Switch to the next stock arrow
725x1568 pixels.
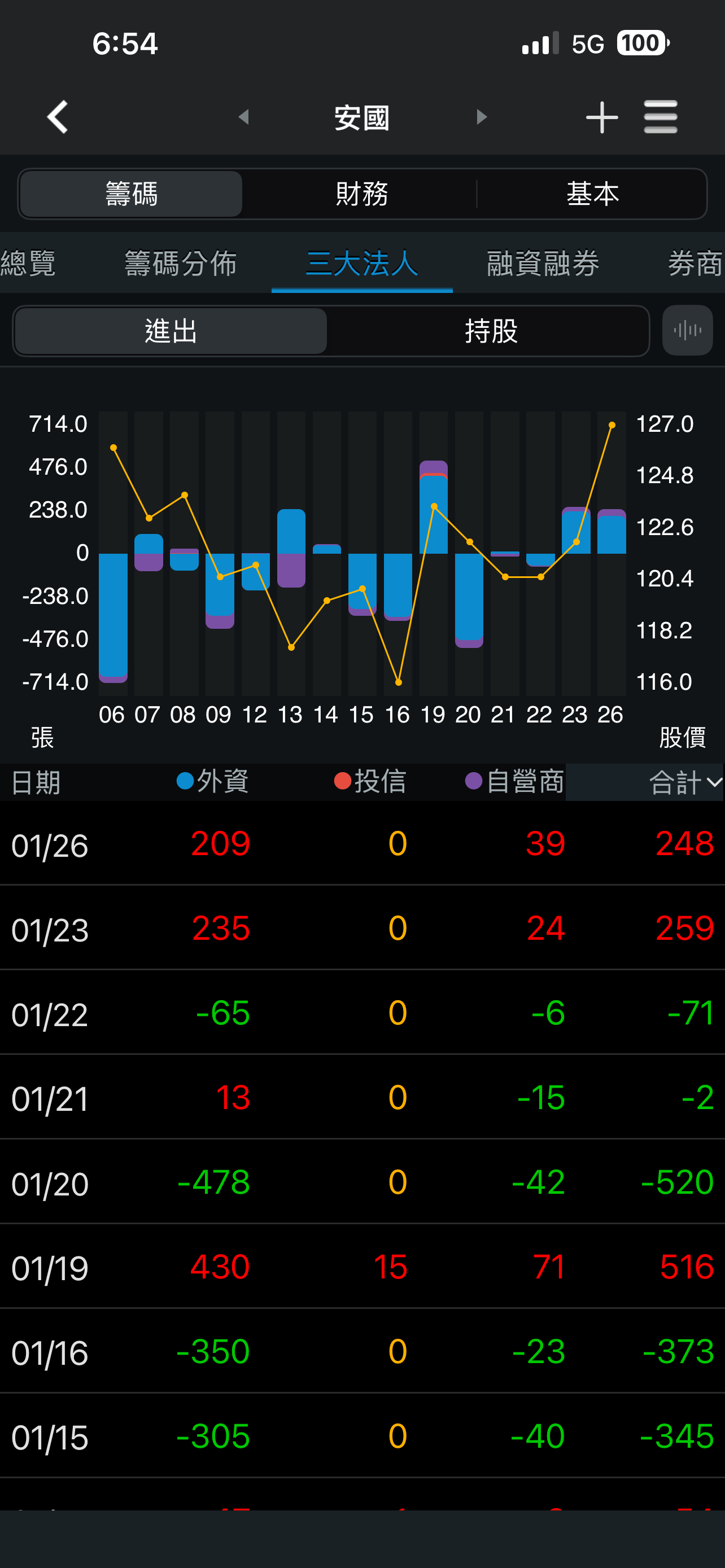(482, 117)
